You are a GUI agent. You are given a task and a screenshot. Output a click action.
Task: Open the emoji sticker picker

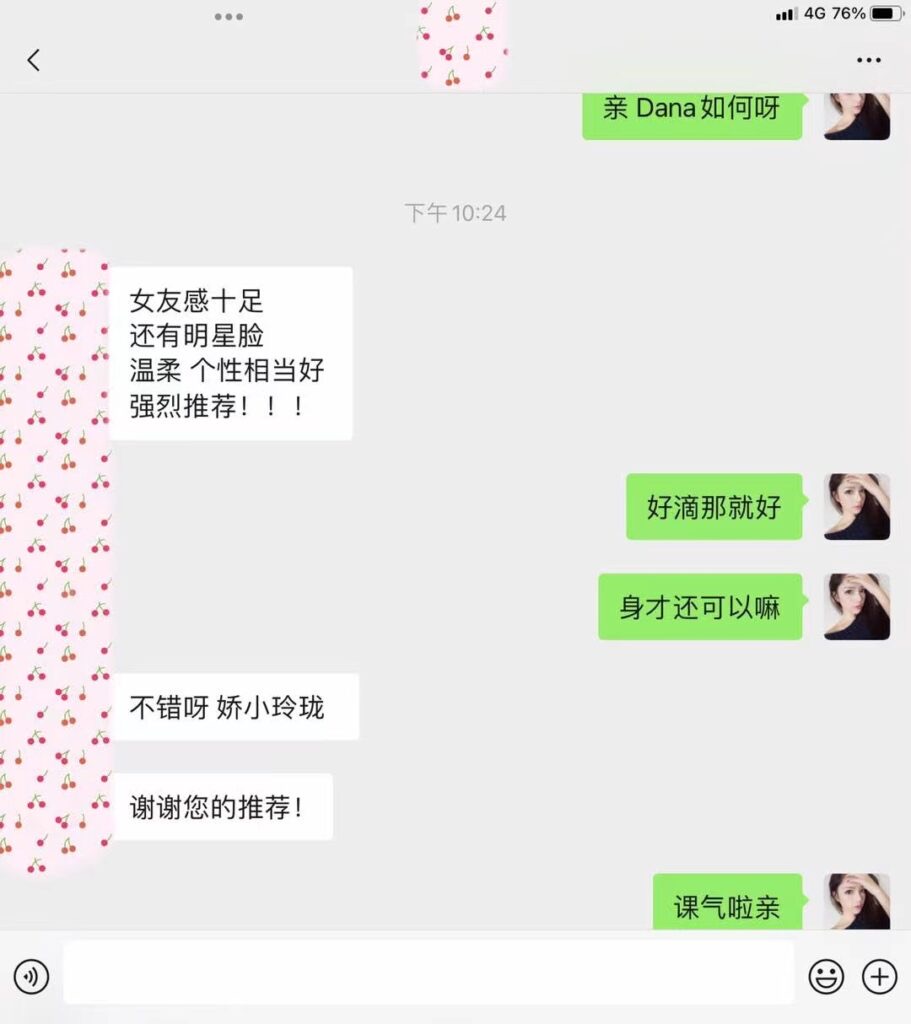click(x=826, y=976)
